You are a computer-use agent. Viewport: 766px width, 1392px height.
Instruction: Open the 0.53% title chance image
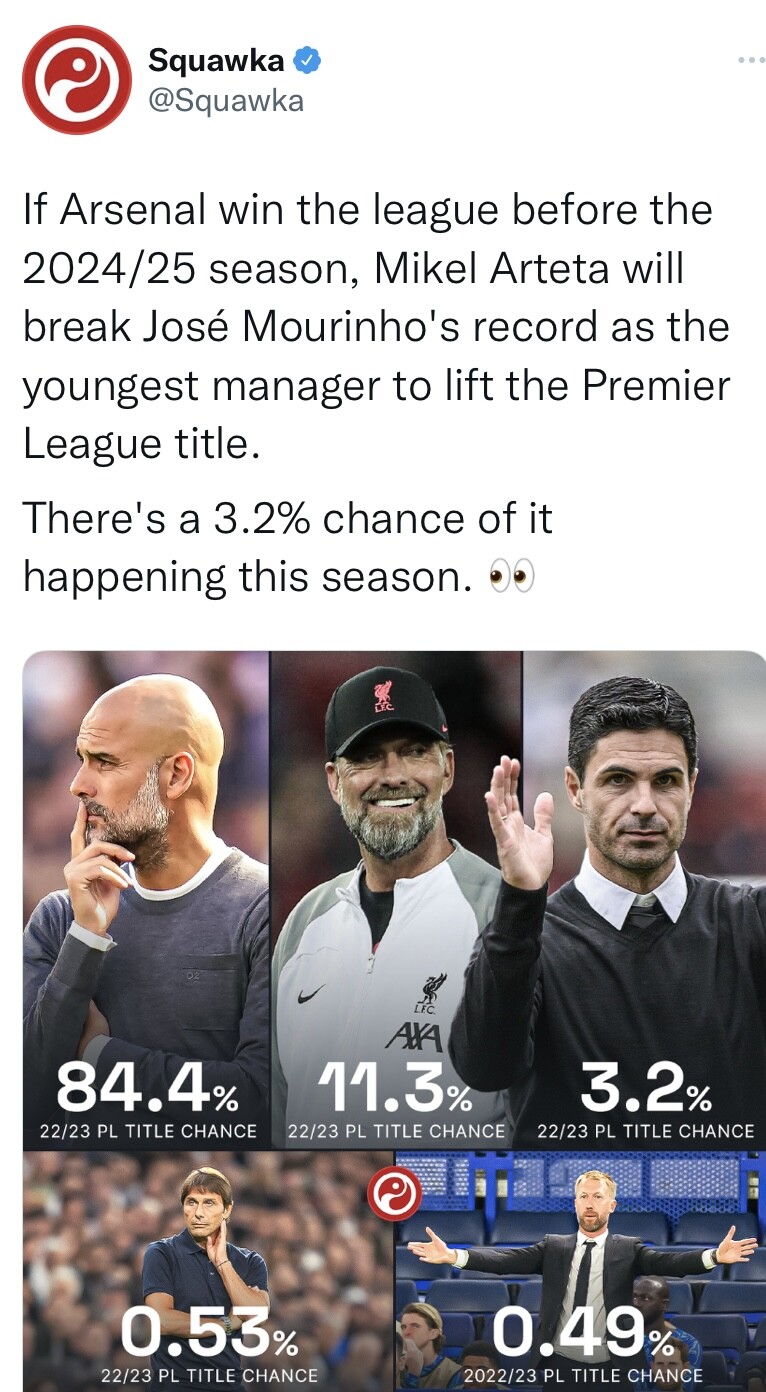pos(208,1271)
